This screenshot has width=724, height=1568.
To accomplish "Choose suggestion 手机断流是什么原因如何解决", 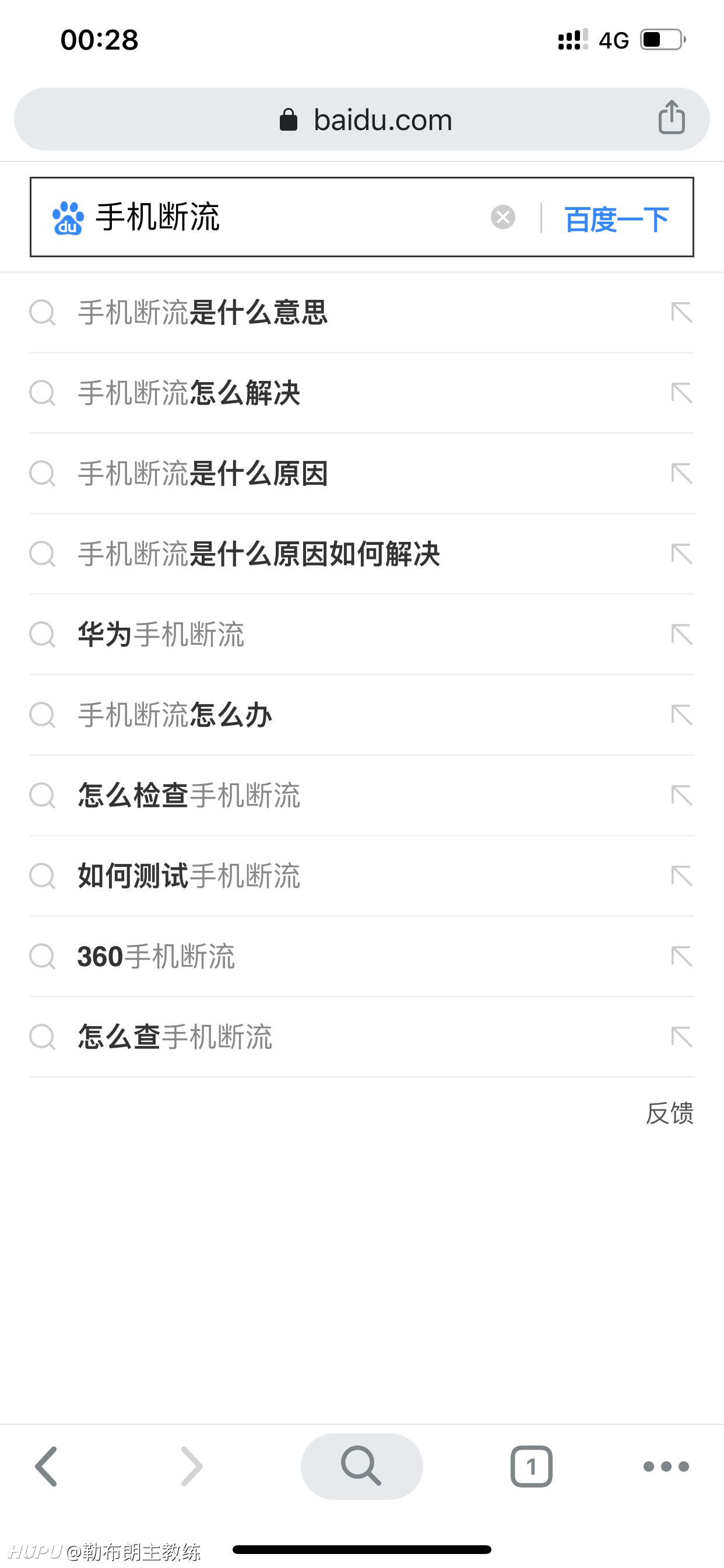I will [x=361, y=554].
